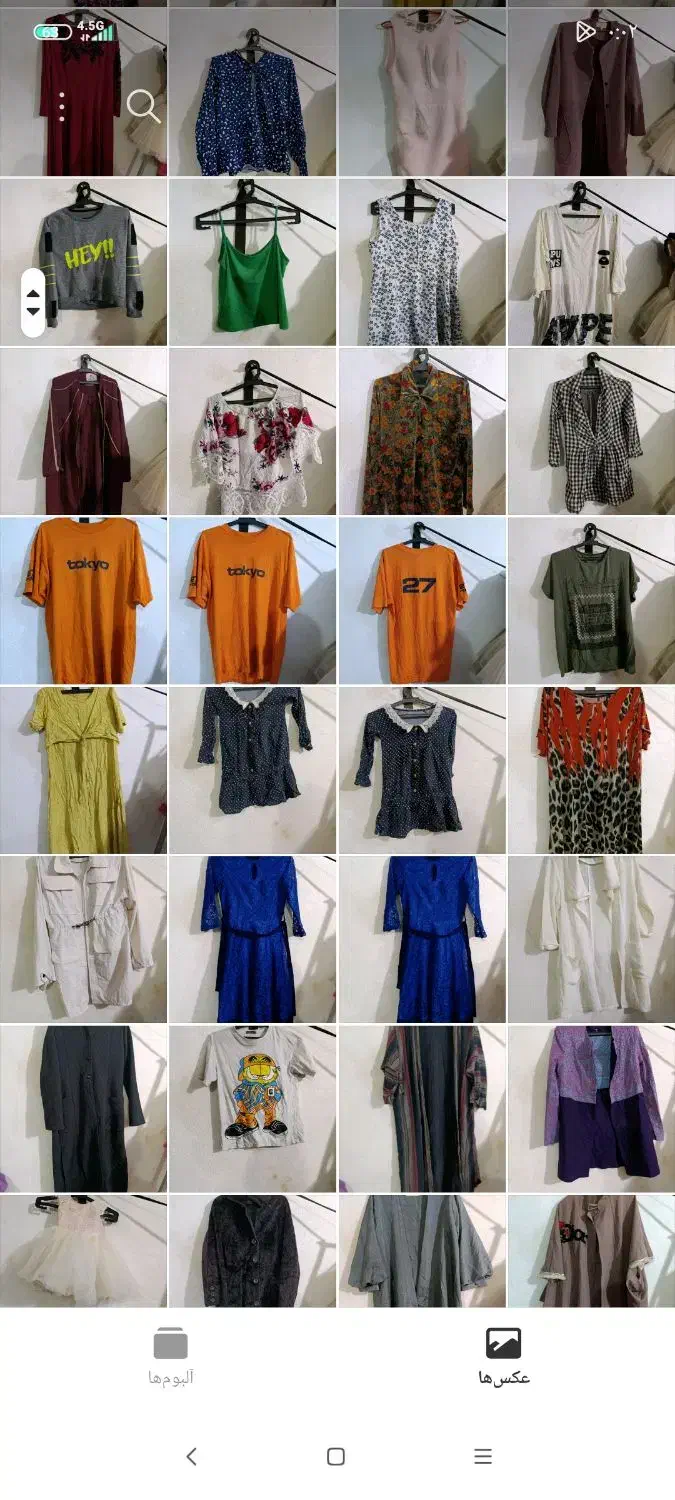Tap the fast scroll handle

click(33, 302)
